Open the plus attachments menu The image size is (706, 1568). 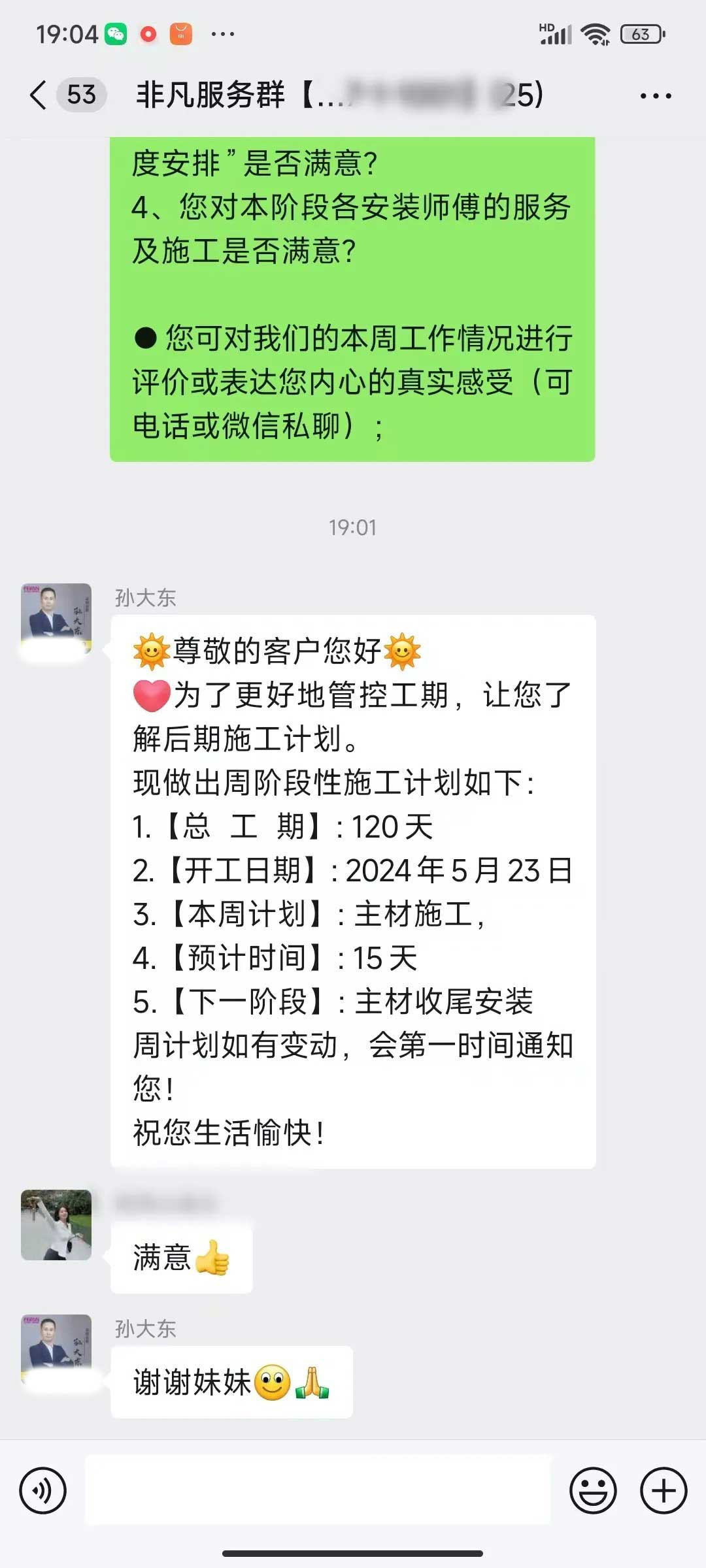pyautogui.click(x=663, y=1490)
